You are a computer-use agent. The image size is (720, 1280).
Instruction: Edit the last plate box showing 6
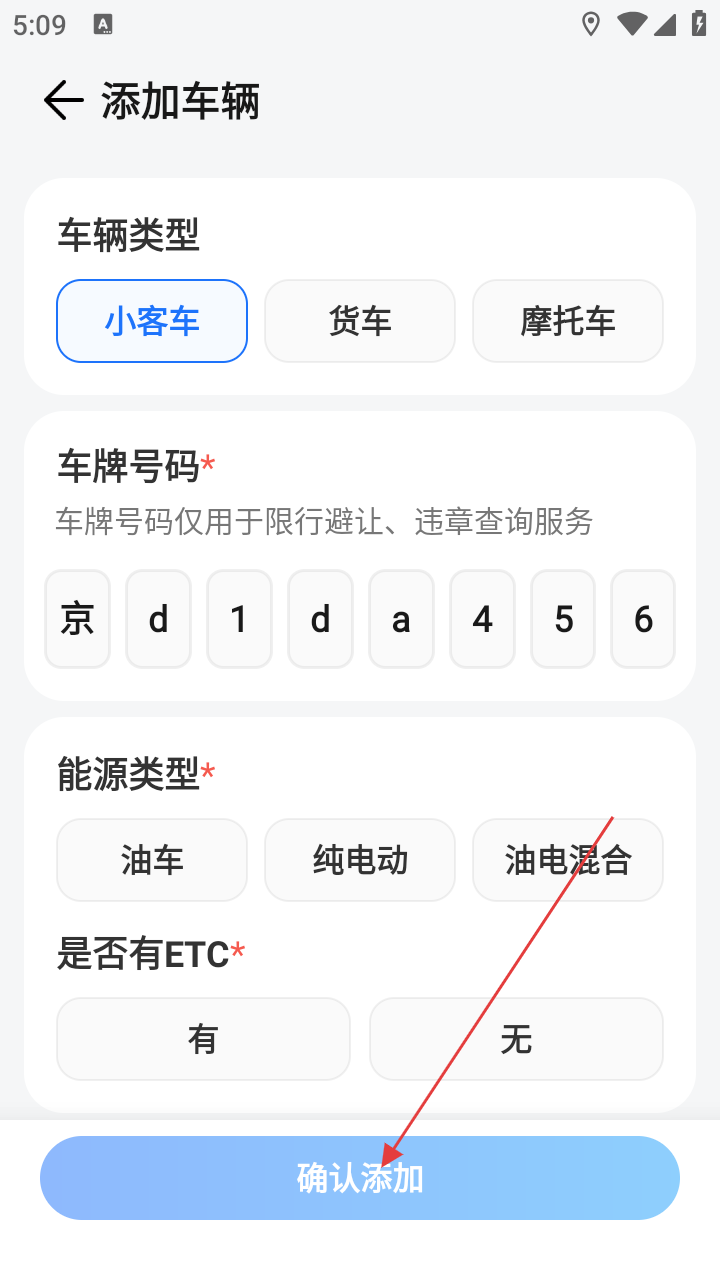click(643, 619)
